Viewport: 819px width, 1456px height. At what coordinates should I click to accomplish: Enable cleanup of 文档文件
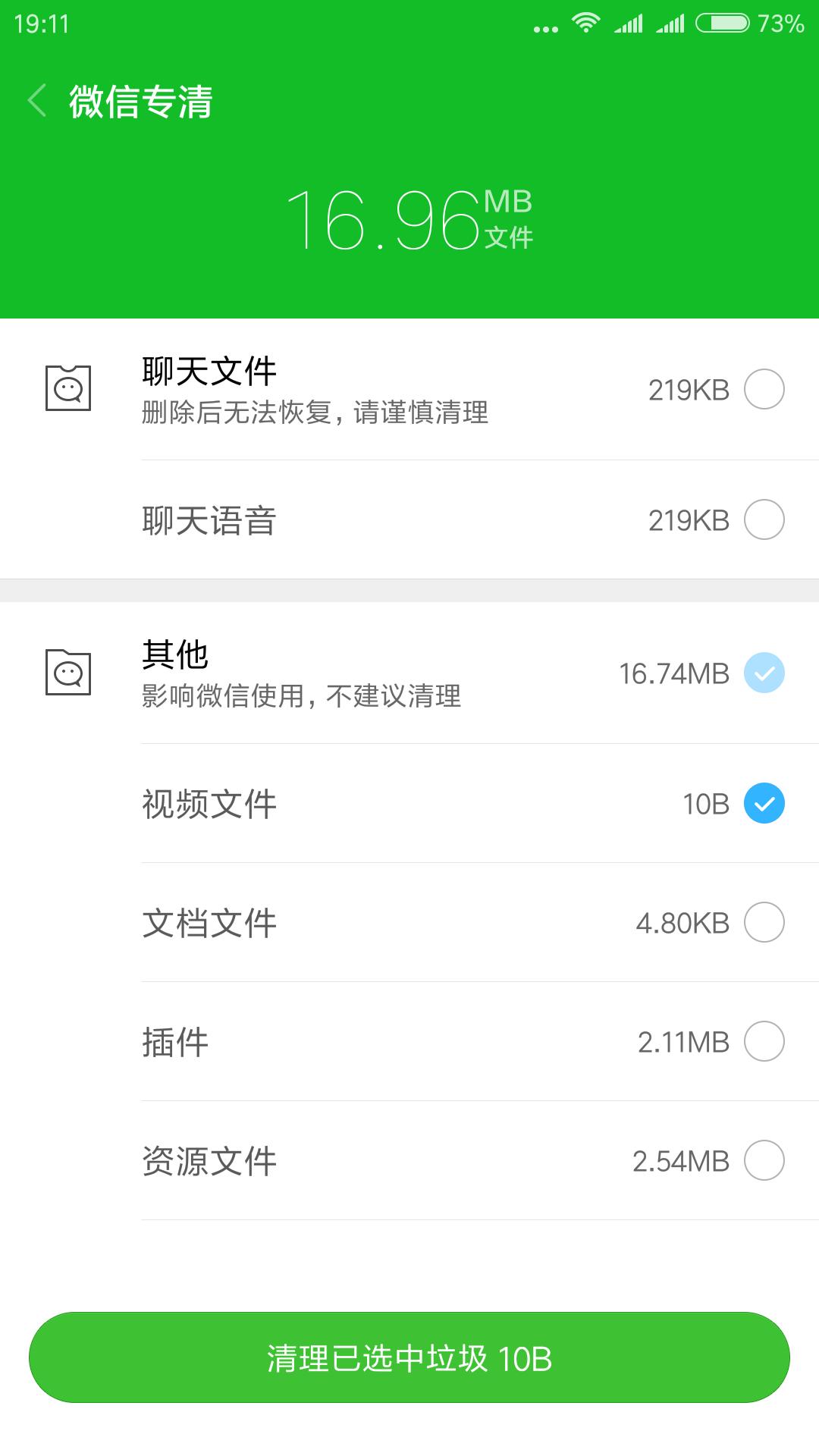[766, 923]
